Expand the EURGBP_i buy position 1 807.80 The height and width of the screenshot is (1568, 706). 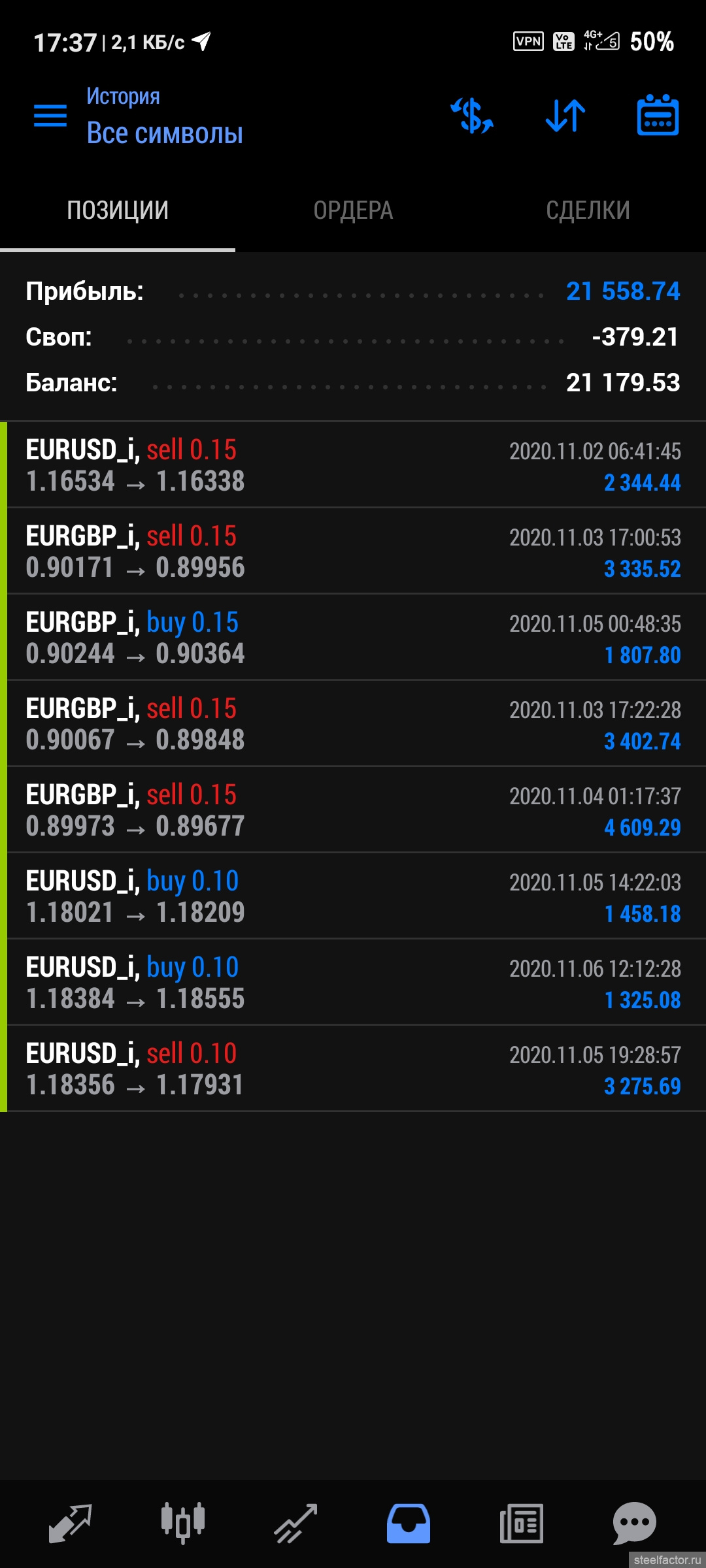(x=353, y=638)
